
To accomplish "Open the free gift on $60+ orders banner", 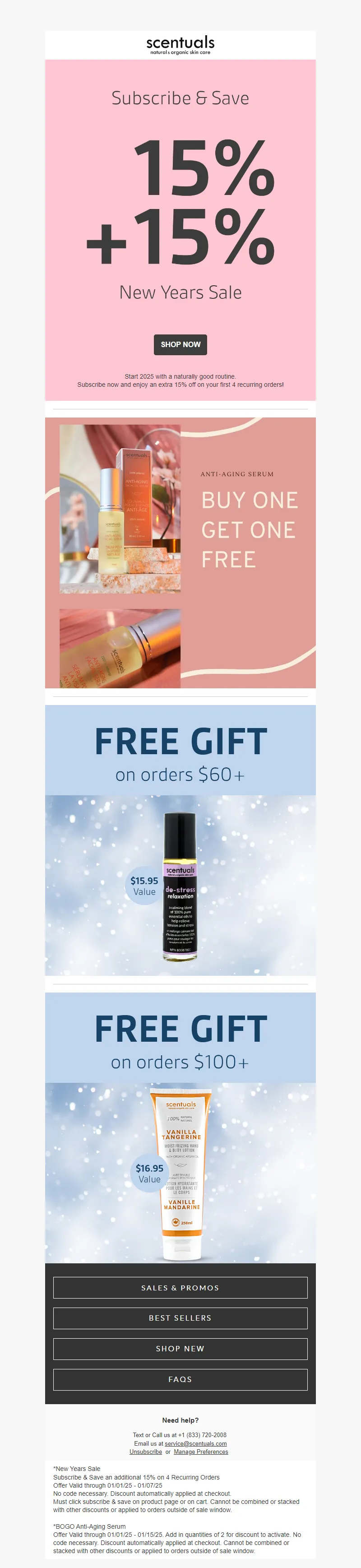I will pos(180,840).
